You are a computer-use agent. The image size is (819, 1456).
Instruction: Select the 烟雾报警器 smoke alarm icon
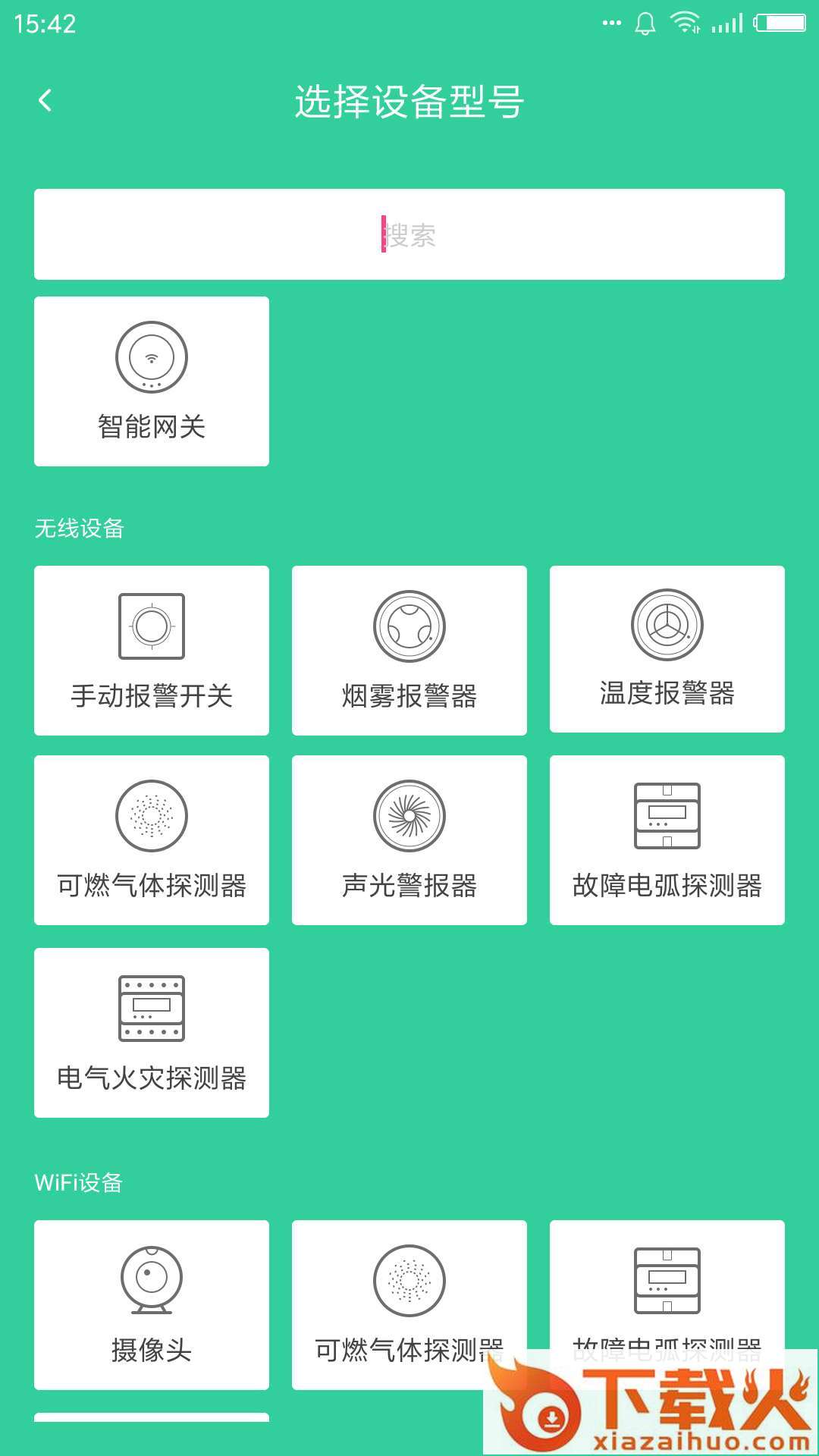(408, 648)
